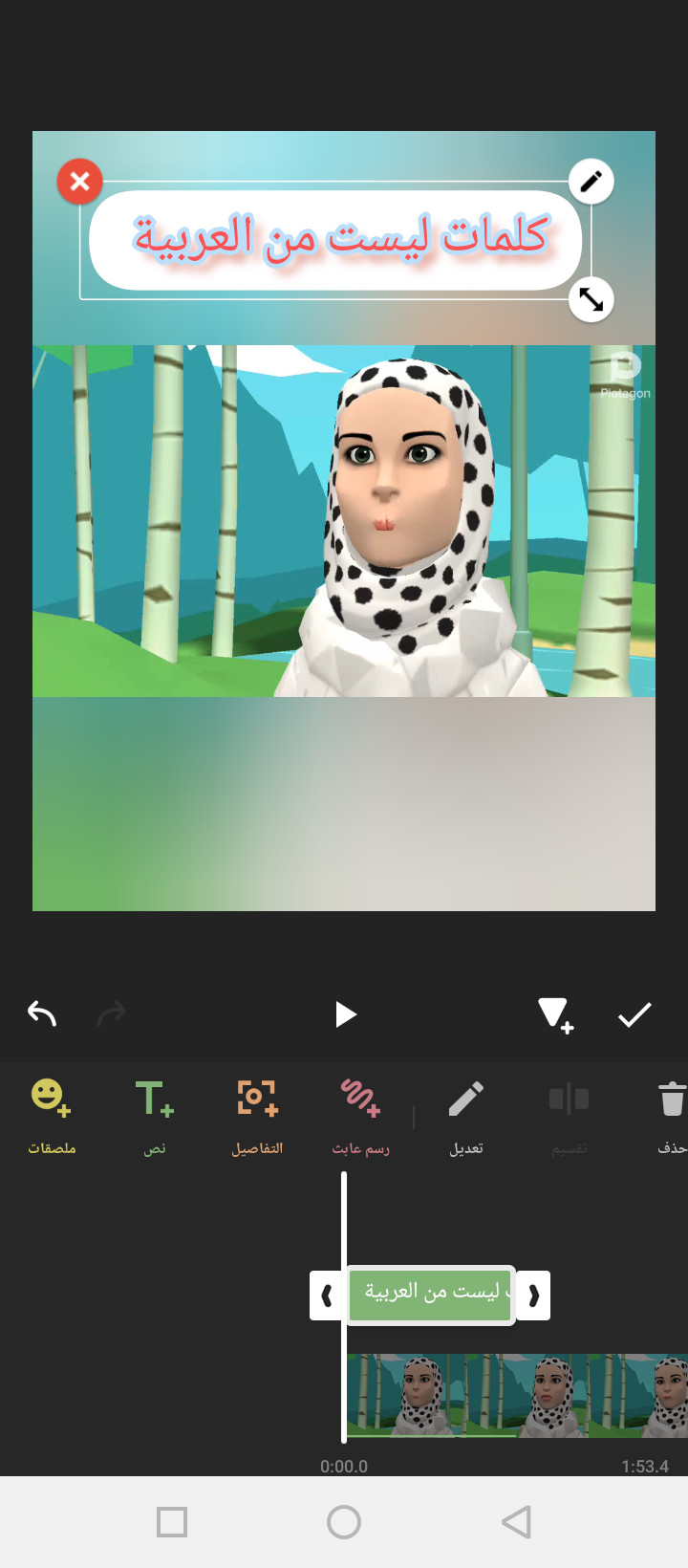The width and height of the screenshot is (688, 1568).
Task: Open the التفاصيل details tool
Action: pos(257,1114)
